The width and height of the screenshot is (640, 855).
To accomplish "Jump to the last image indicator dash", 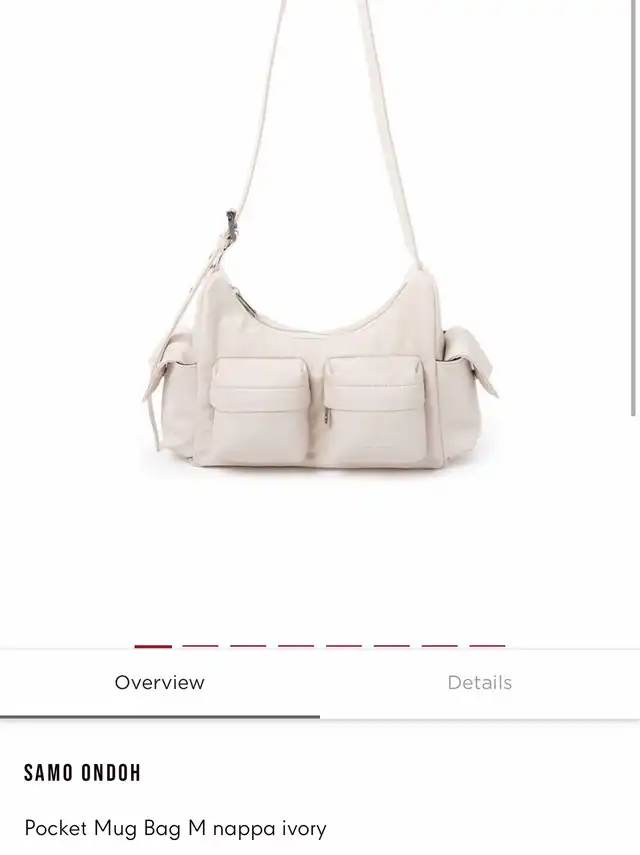I will [x=487, y=646].
